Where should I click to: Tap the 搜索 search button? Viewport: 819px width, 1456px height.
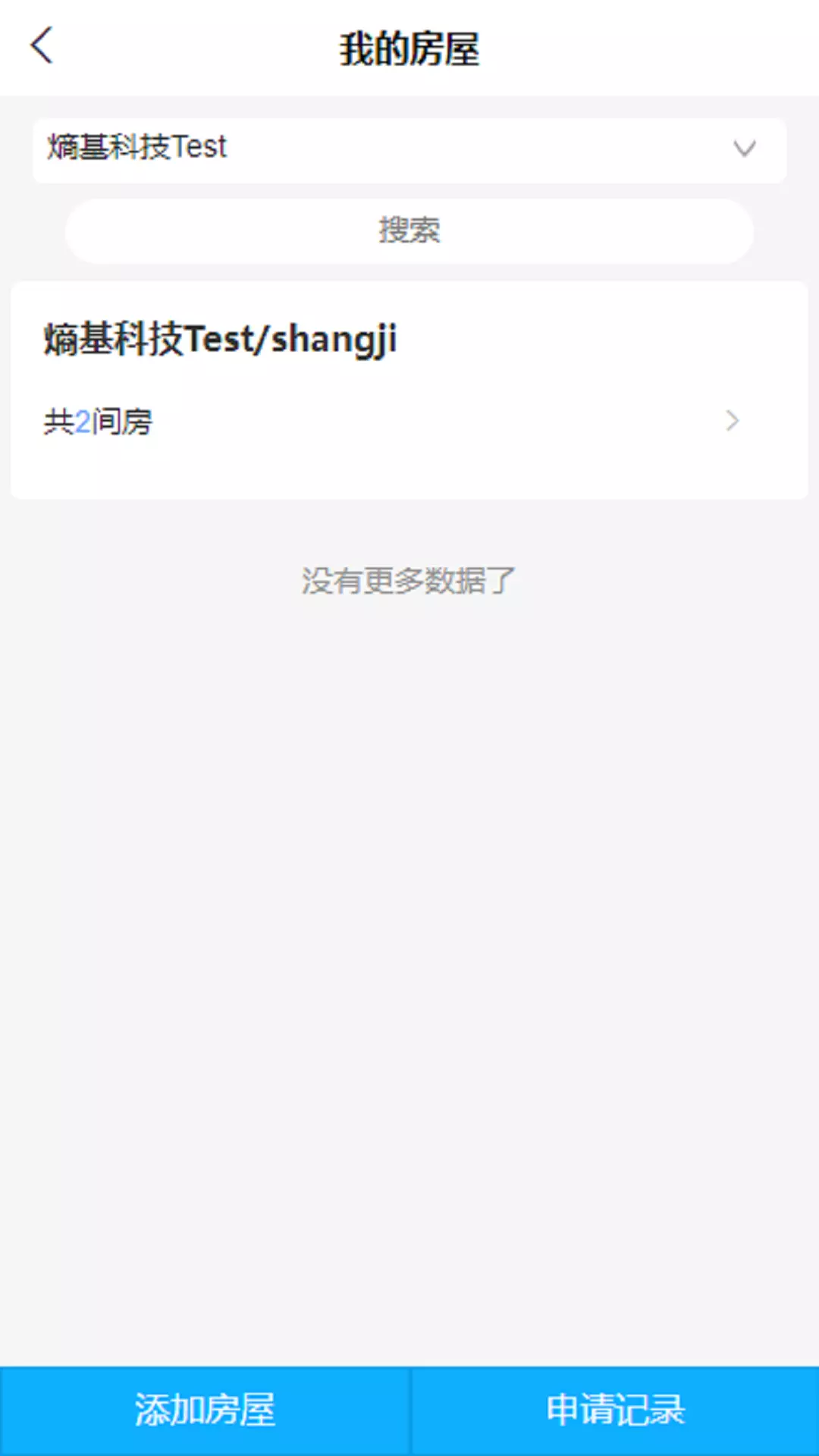click(409, 231)
